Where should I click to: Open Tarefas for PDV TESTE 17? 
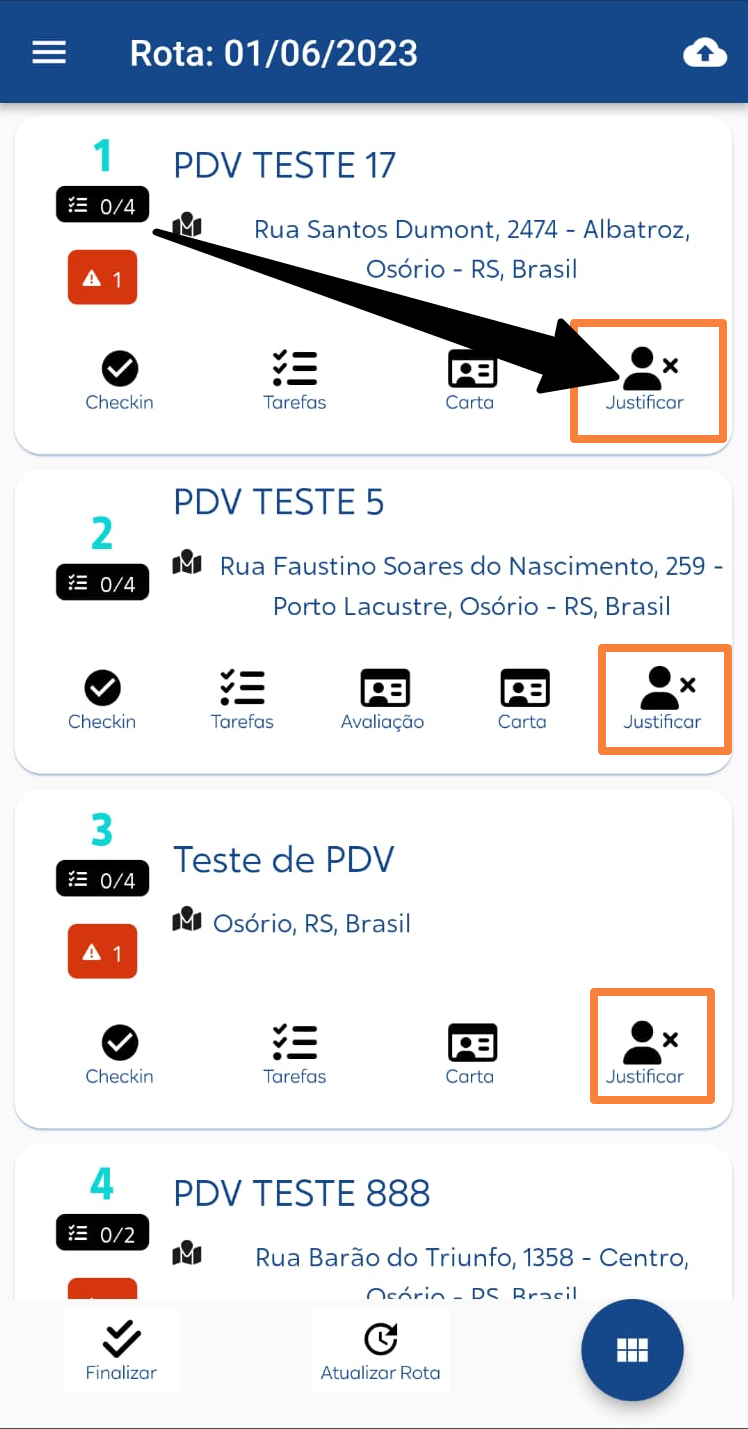click(295, 381)
